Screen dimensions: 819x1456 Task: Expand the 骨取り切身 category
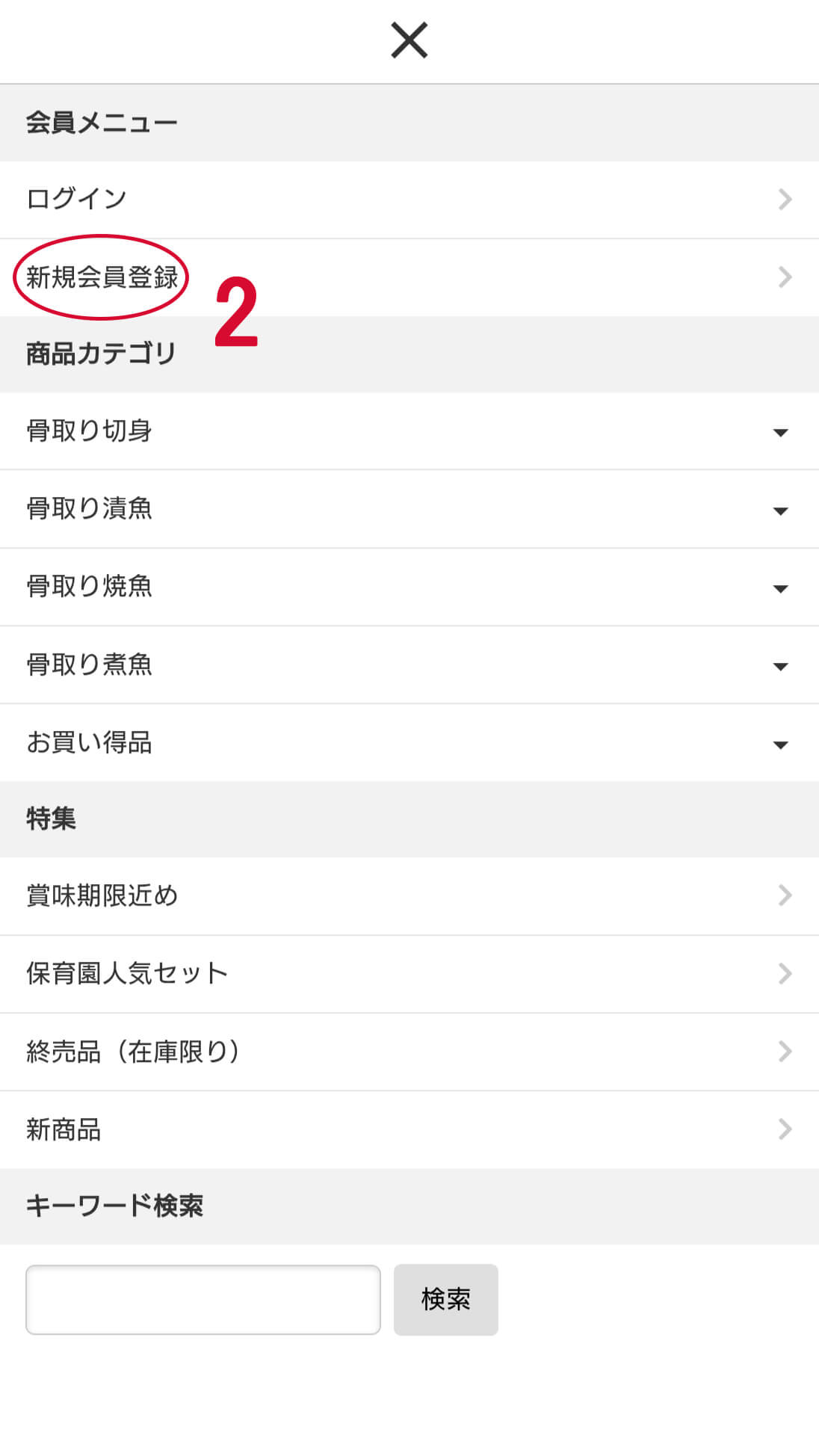point(409,431)
